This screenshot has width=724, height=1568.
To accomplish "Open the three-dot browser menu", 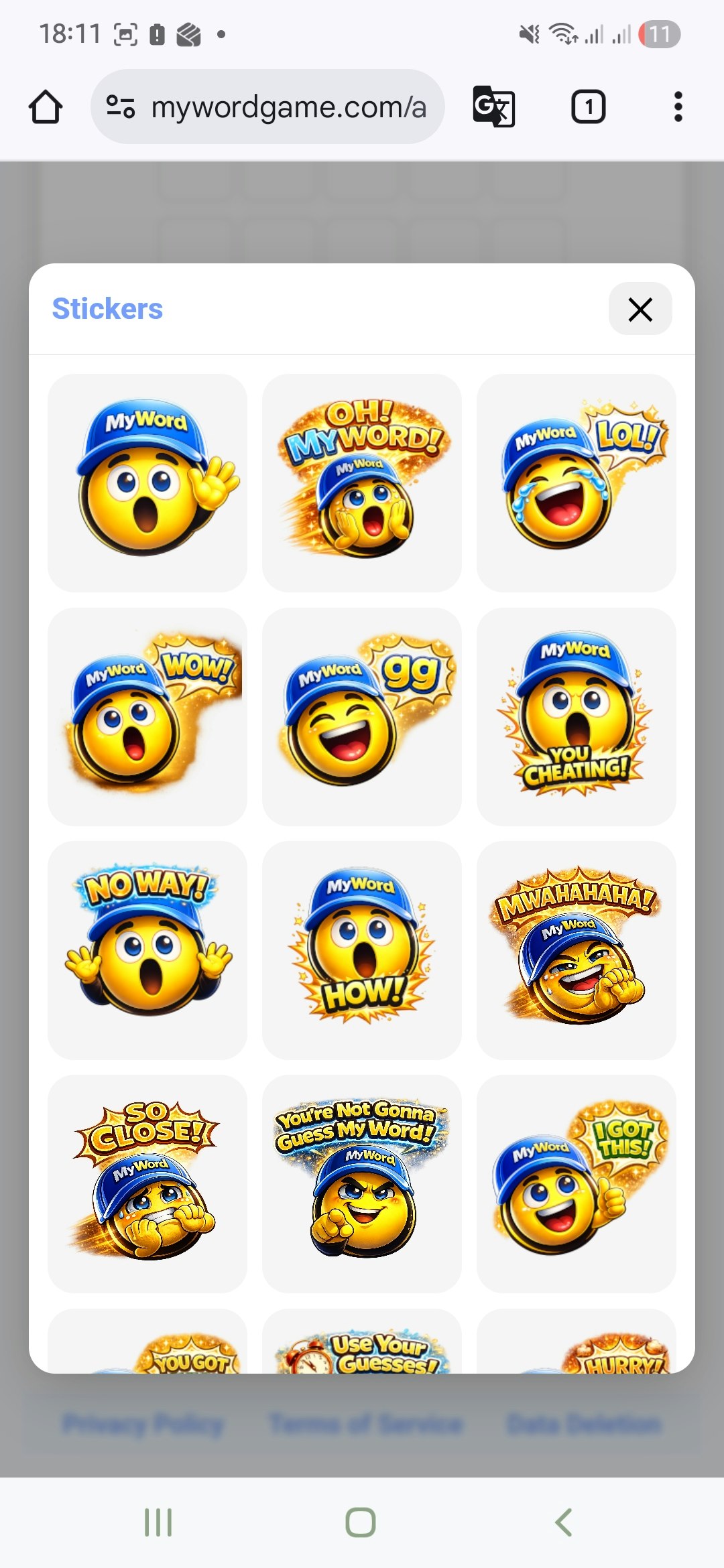I will pos(678,106).
